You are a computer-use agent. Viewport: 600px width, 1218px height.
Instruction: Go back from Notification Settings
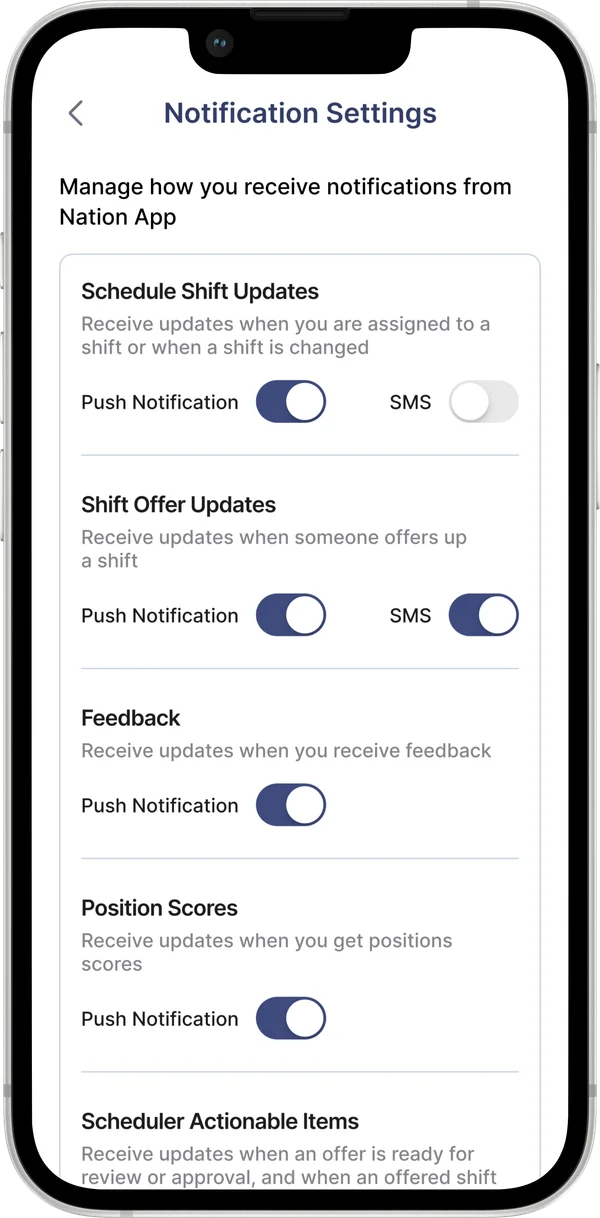(x=76, y=113)
